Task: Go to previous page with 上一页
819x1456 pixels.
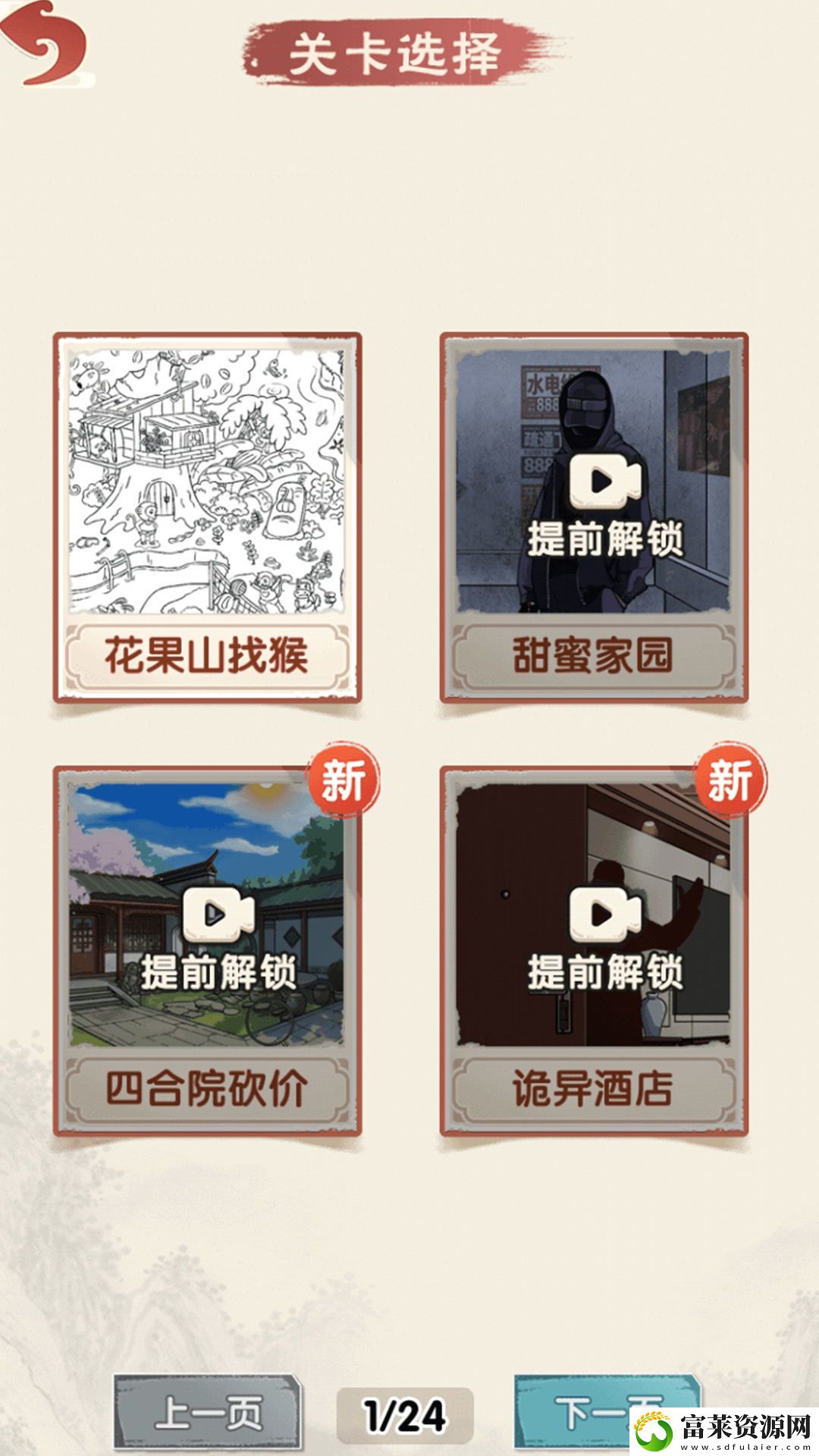Action: (208, 1412)
